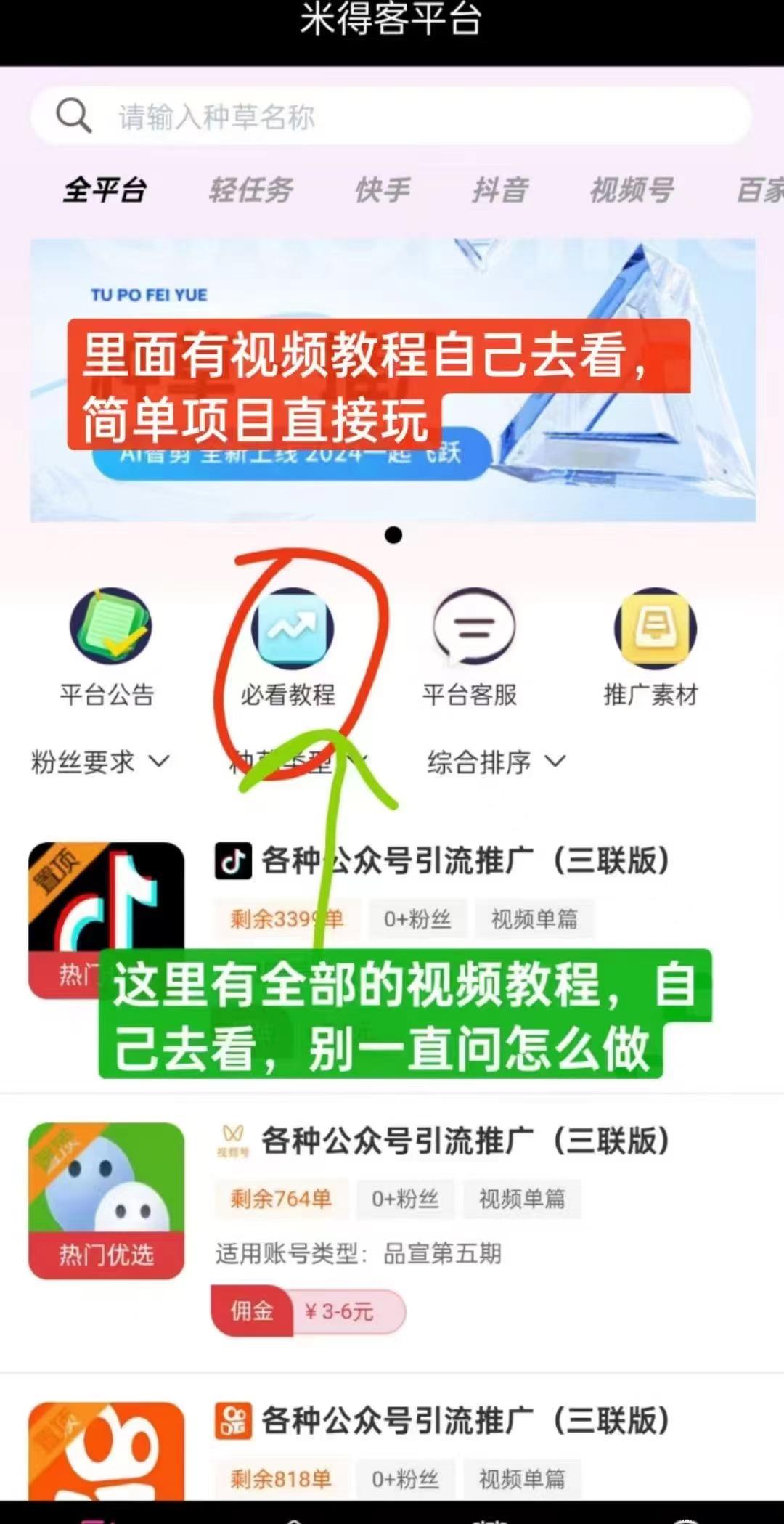Screen dimensions: 784x1524
Task: Switch to the 轻任务 tab
Action: click(250, 190)
